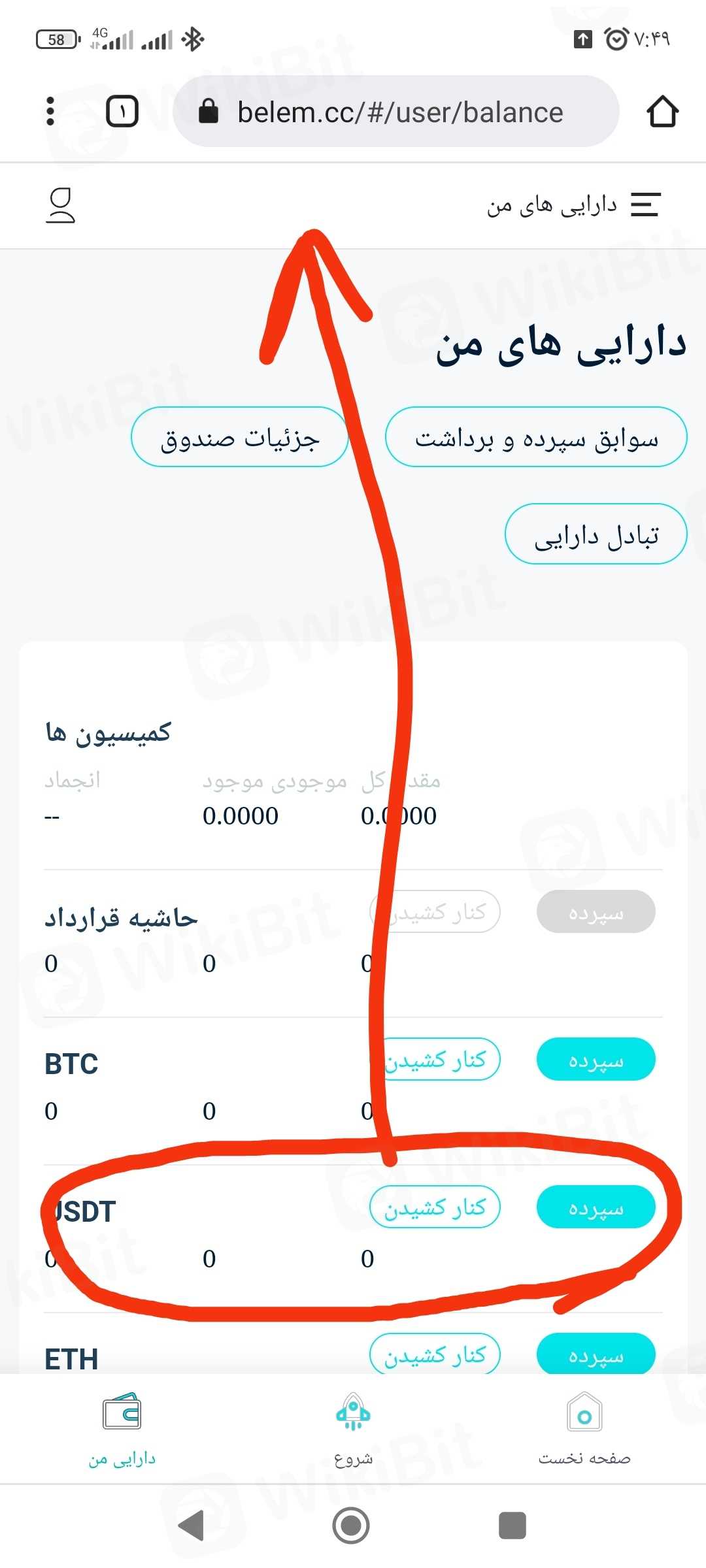The width and height of the screenshot is (706, 1568).
Task: Switch to the شروع tab
Action: coord(353,1428)
